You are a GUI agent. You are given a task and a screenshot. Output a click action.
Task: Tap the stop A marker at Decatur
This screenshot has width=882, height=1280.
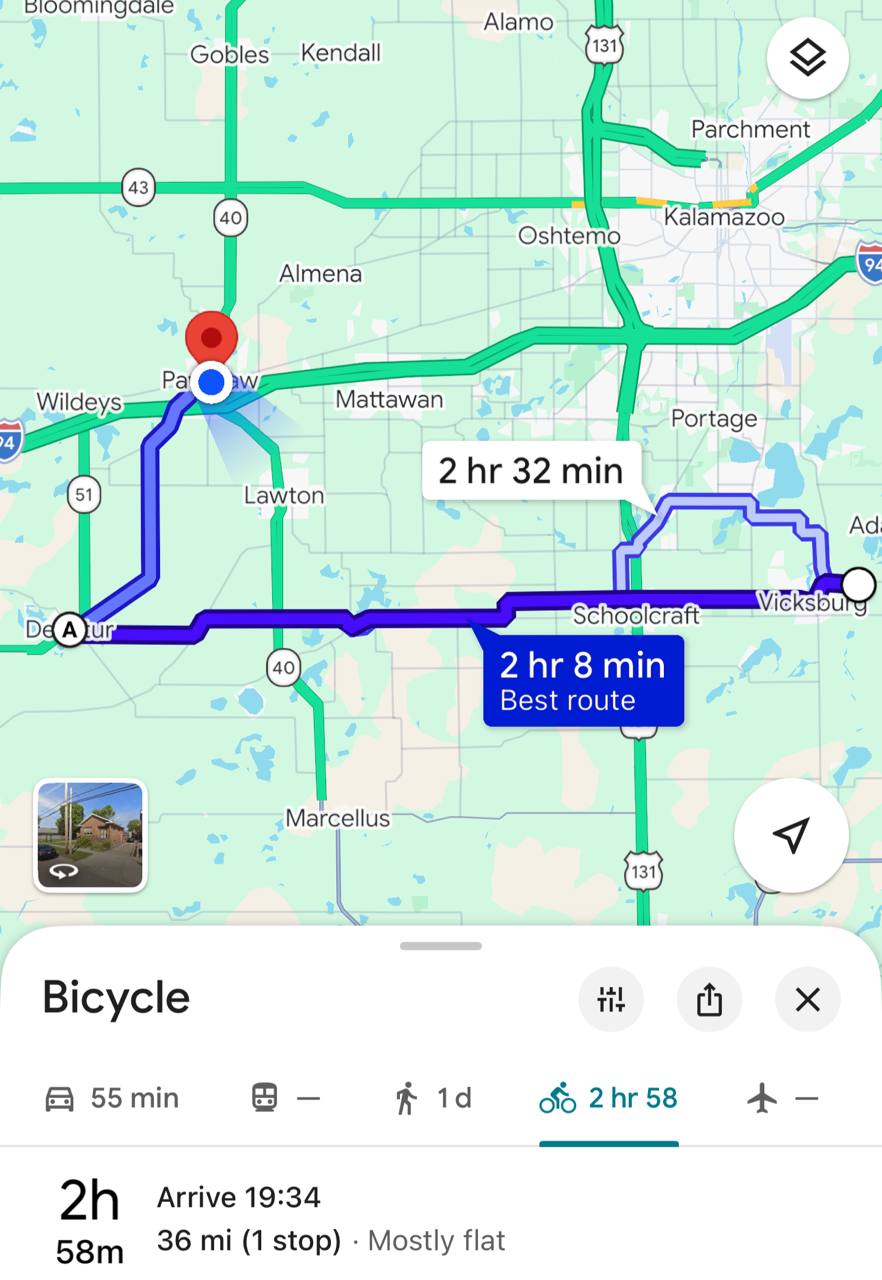pyautogui.click(x=69, y=629)
